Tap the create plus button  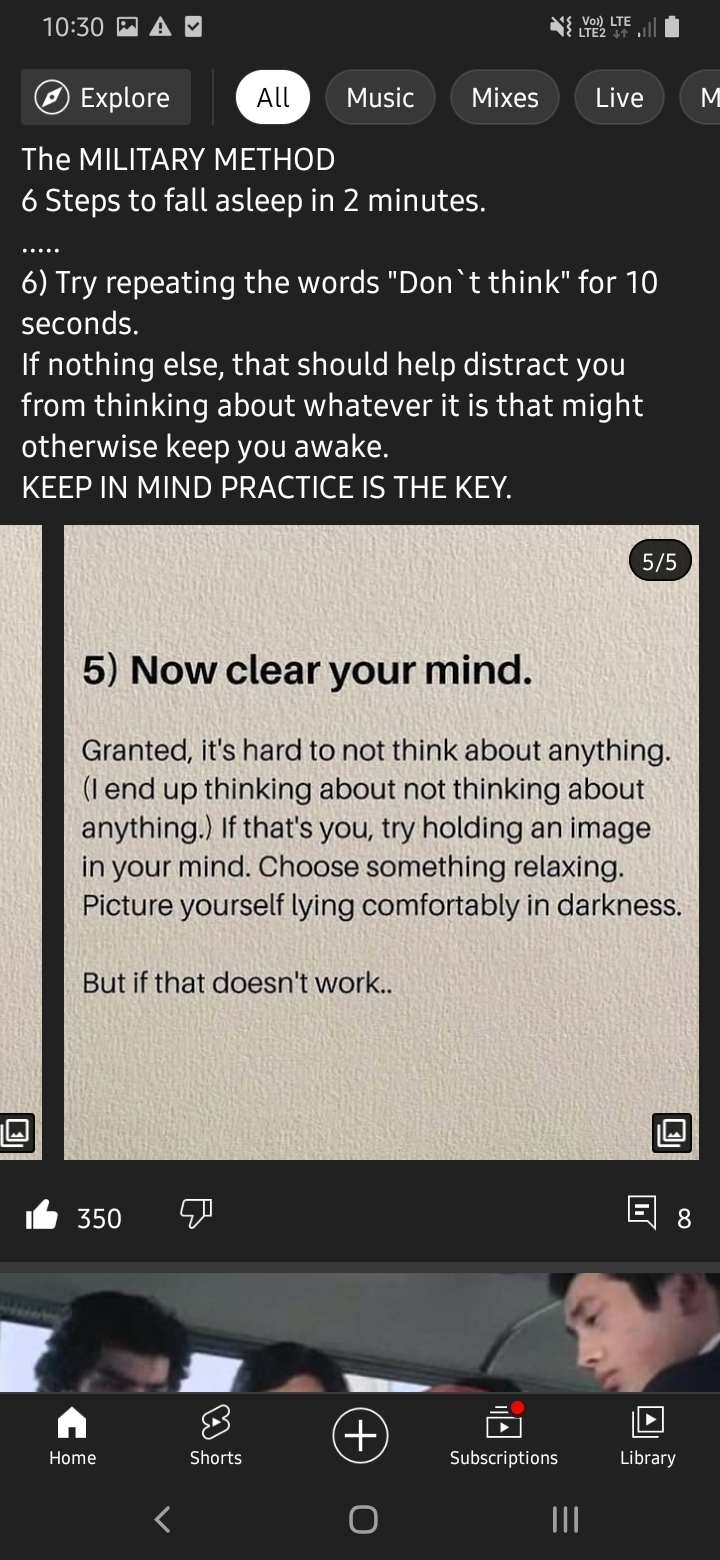pos(360,1435)
